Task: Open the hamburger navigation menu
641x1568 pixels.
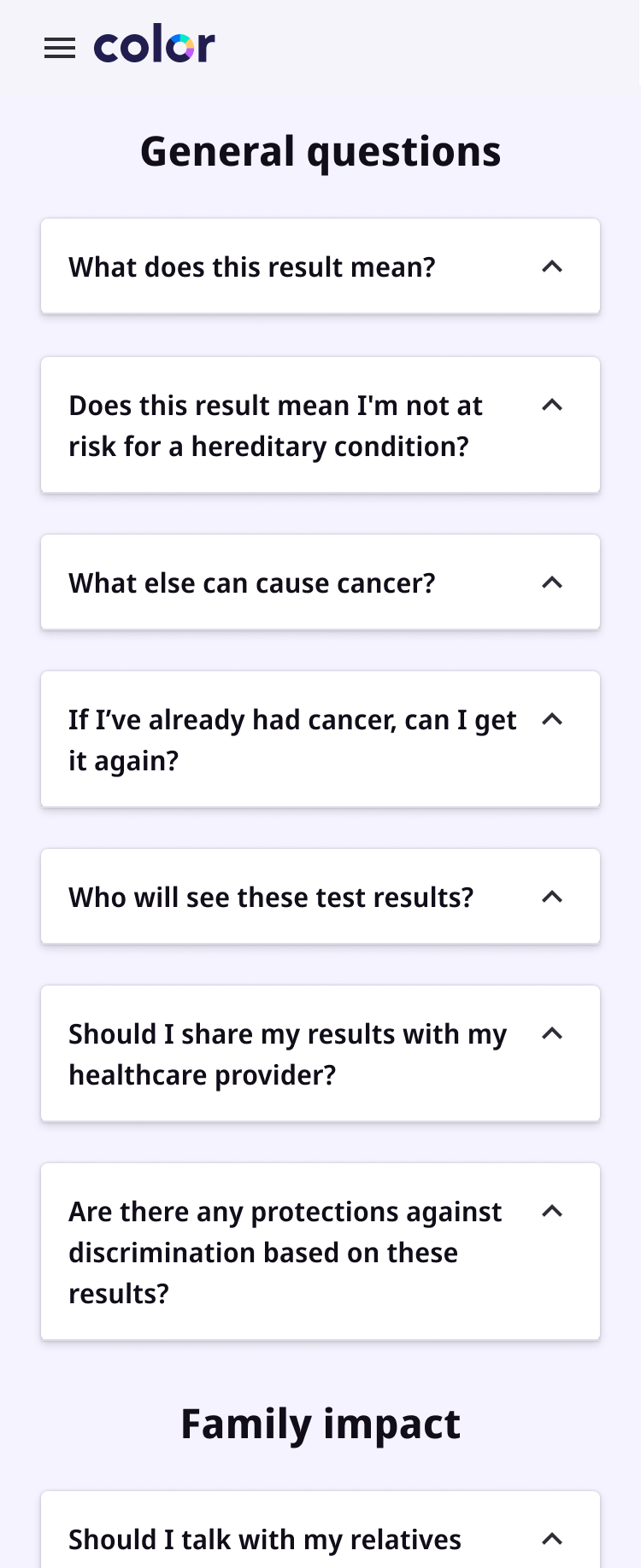Action: pyautogui.click(x=60, y=48)
